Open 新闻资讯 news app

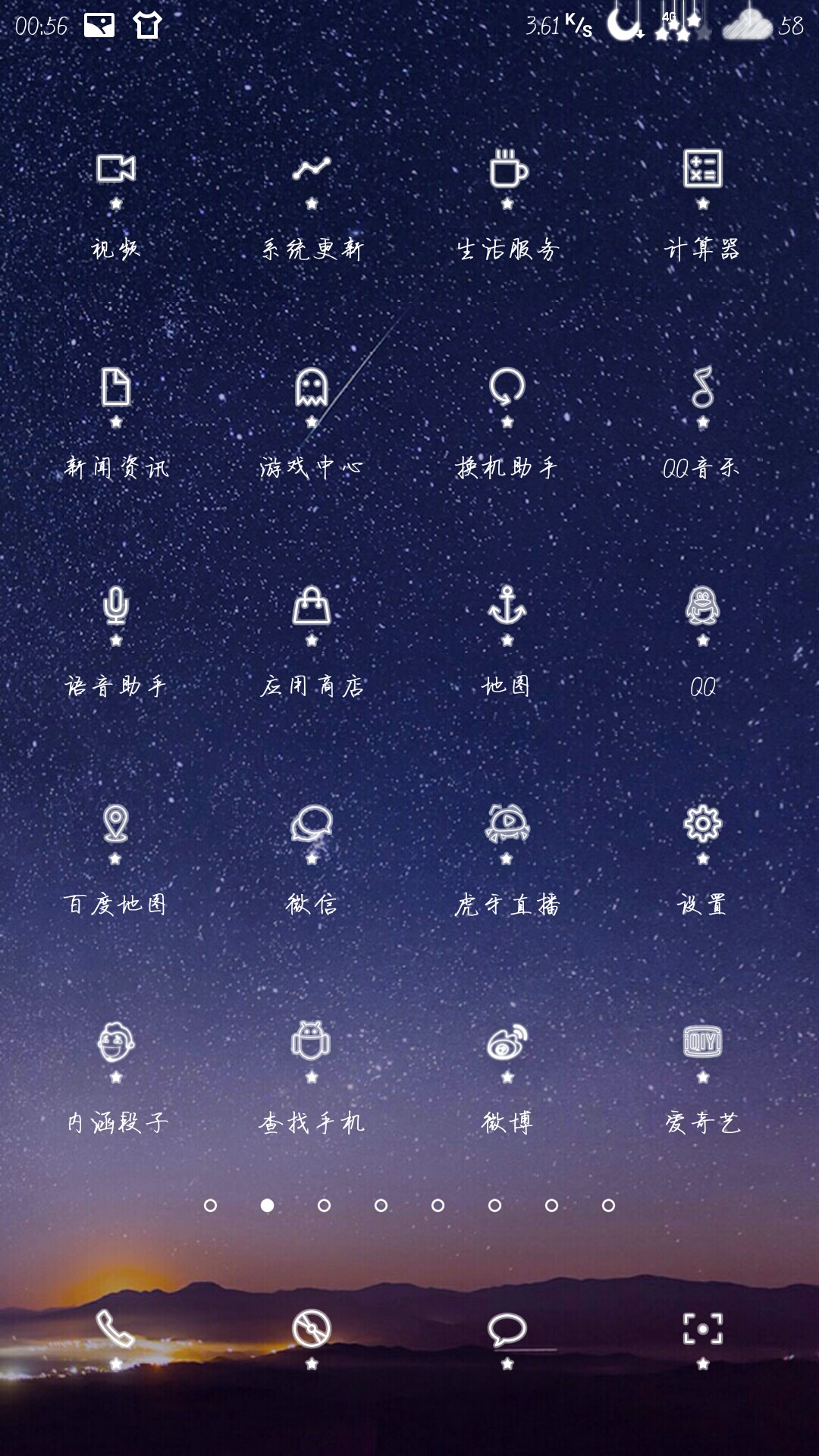(x=116, y=388)
